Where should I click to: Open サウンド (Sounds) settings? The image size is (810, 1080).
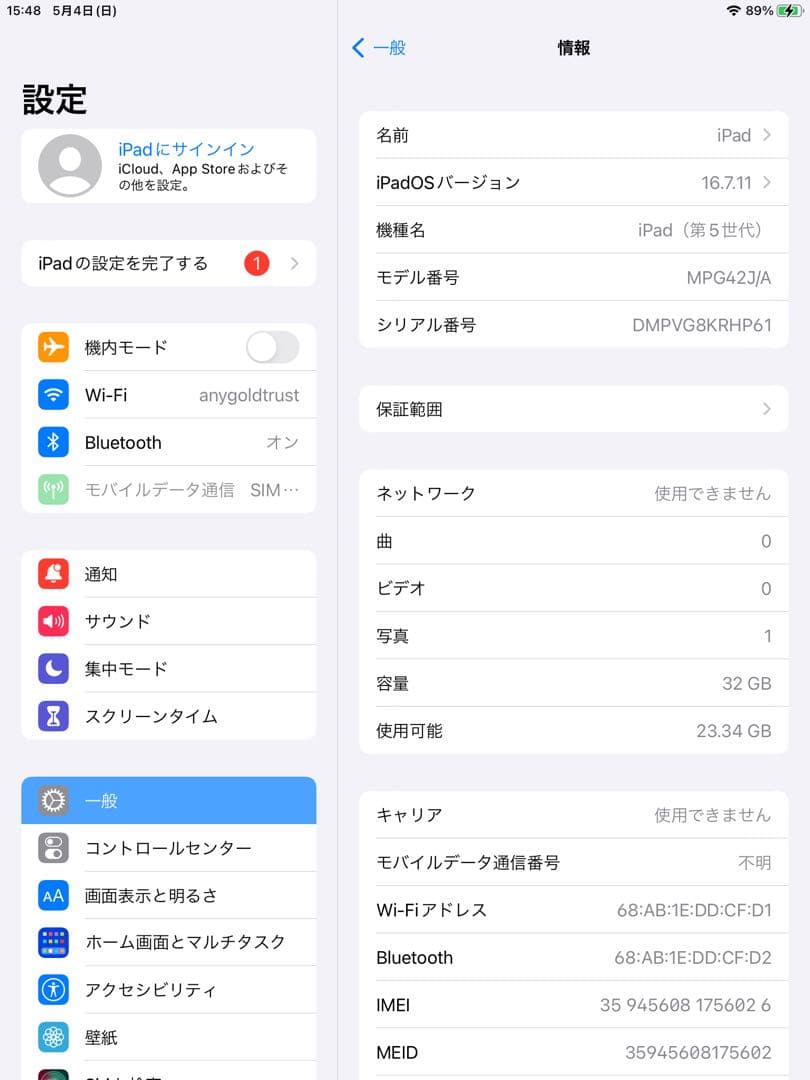tap(168, 621)
